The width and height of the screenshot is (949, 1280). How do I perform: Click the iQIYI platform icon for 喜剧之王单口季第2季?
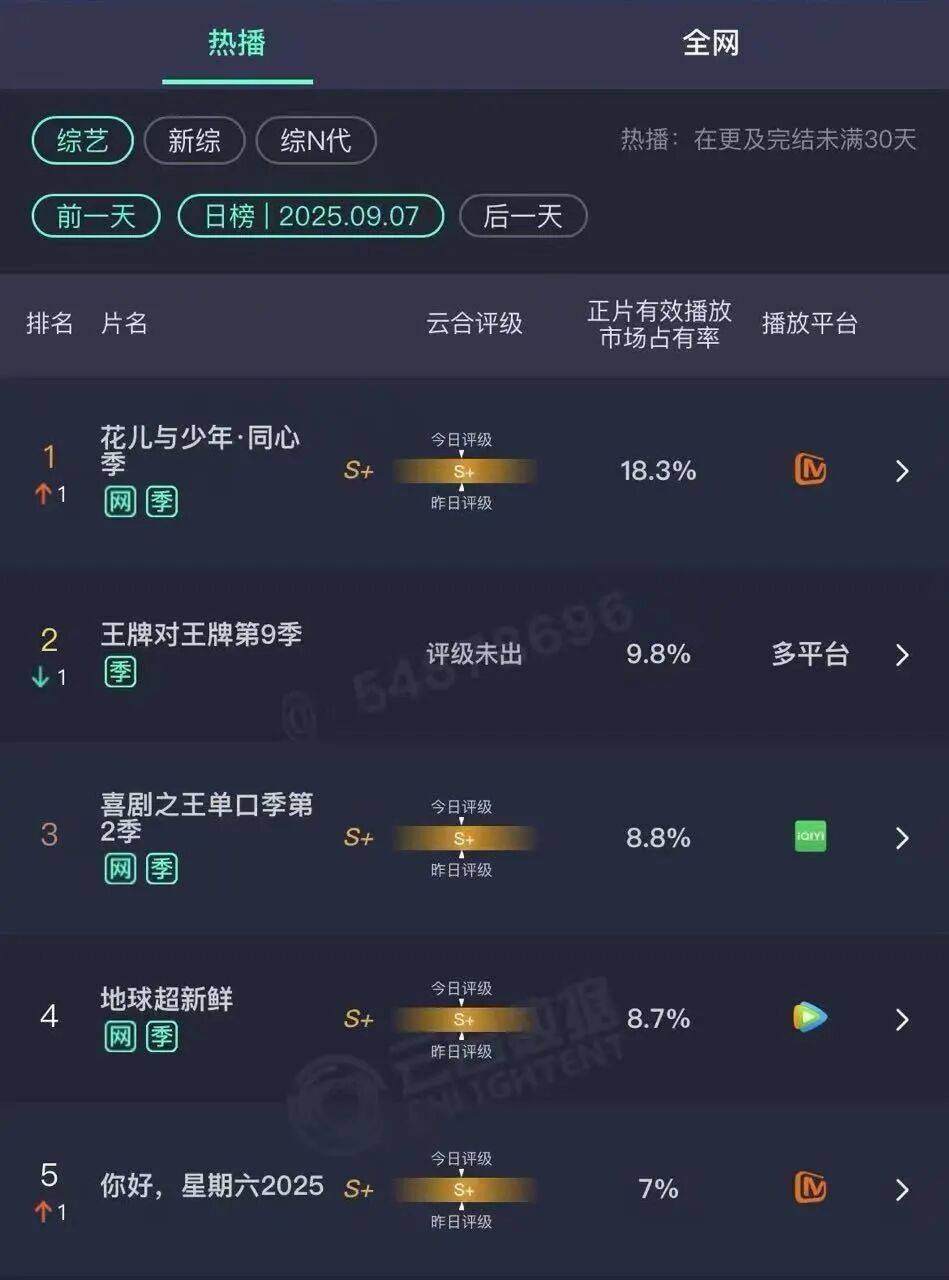point(811,838)
